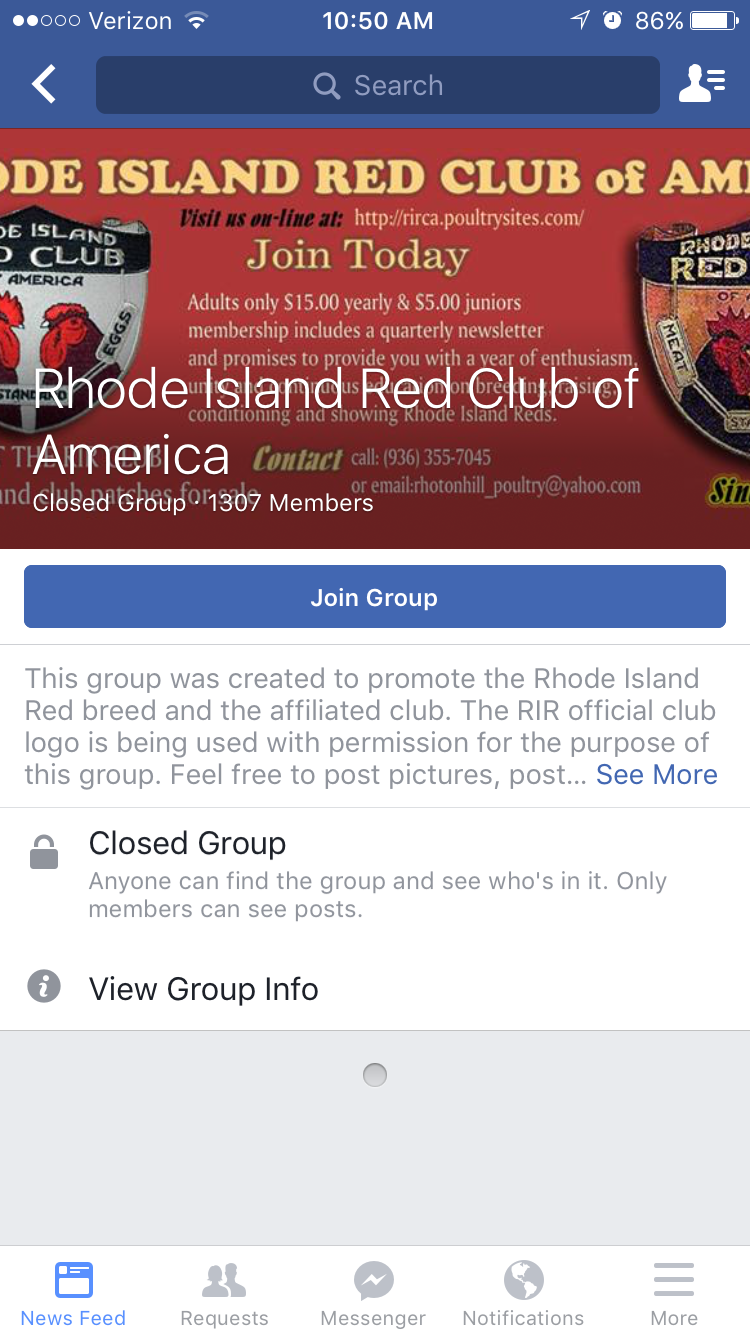Switch to the News Feed tab

point(73,1292)
